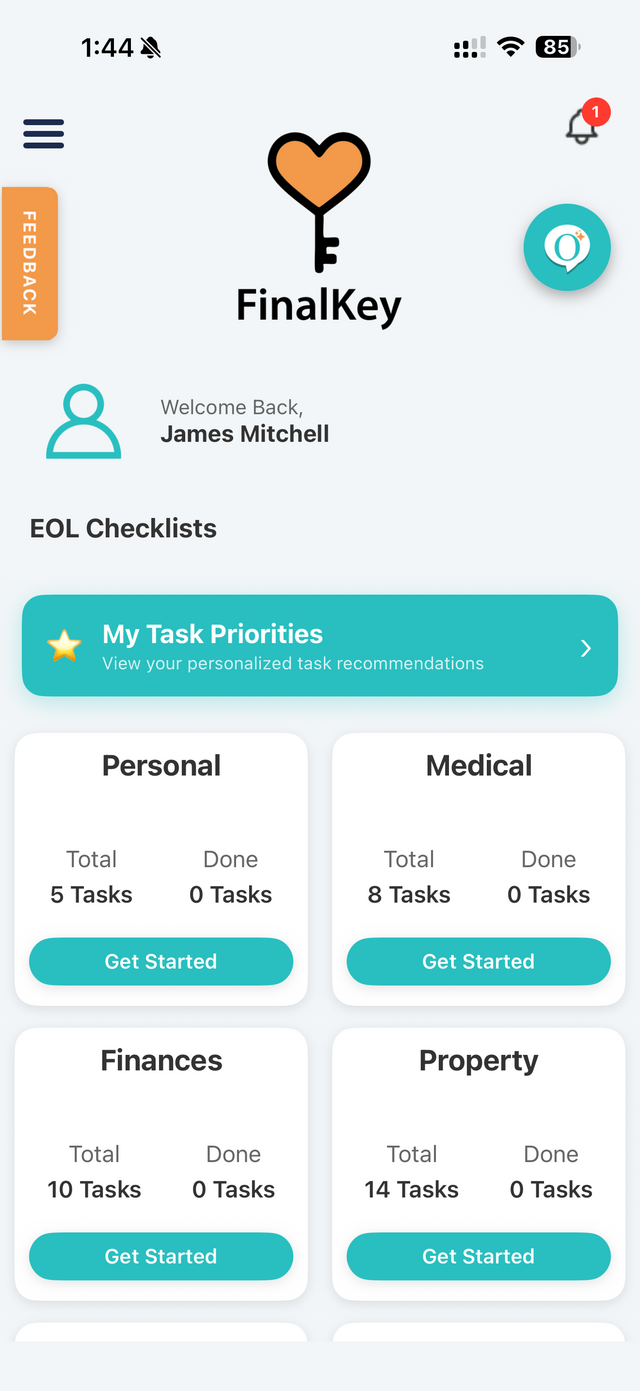The width and height of the screenshot is (640, 1391).
Task: Get started on Finances checklist
Action: [x=161, y=1256]
